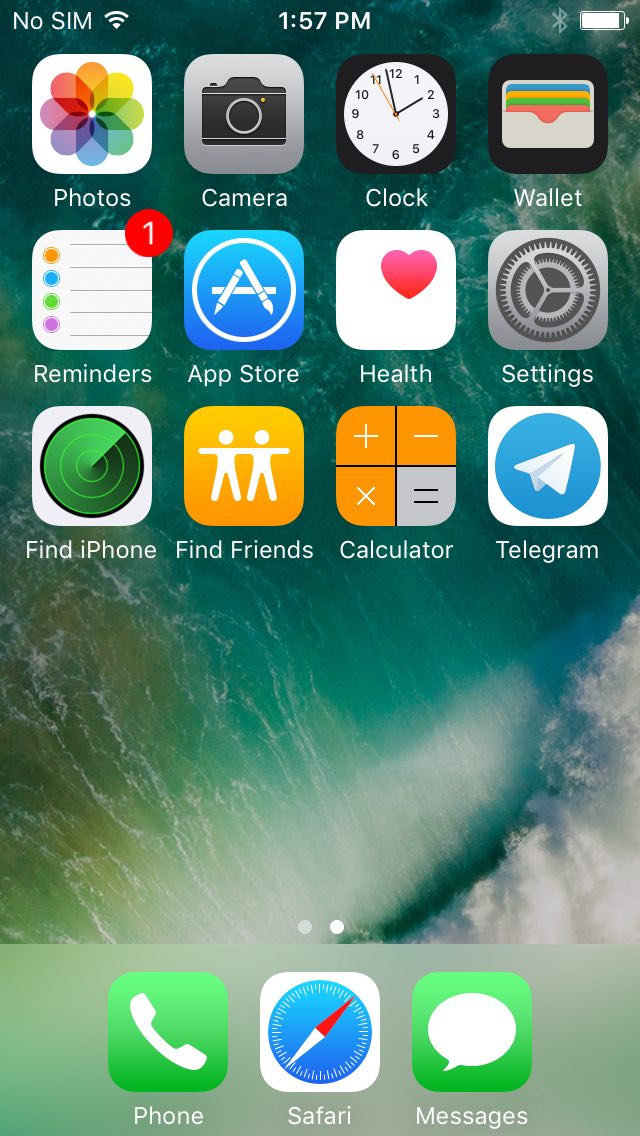The width and height of the screenshot is (640, 1136).
Task: Open the Find Friends app
Action: tap(244, 466)
